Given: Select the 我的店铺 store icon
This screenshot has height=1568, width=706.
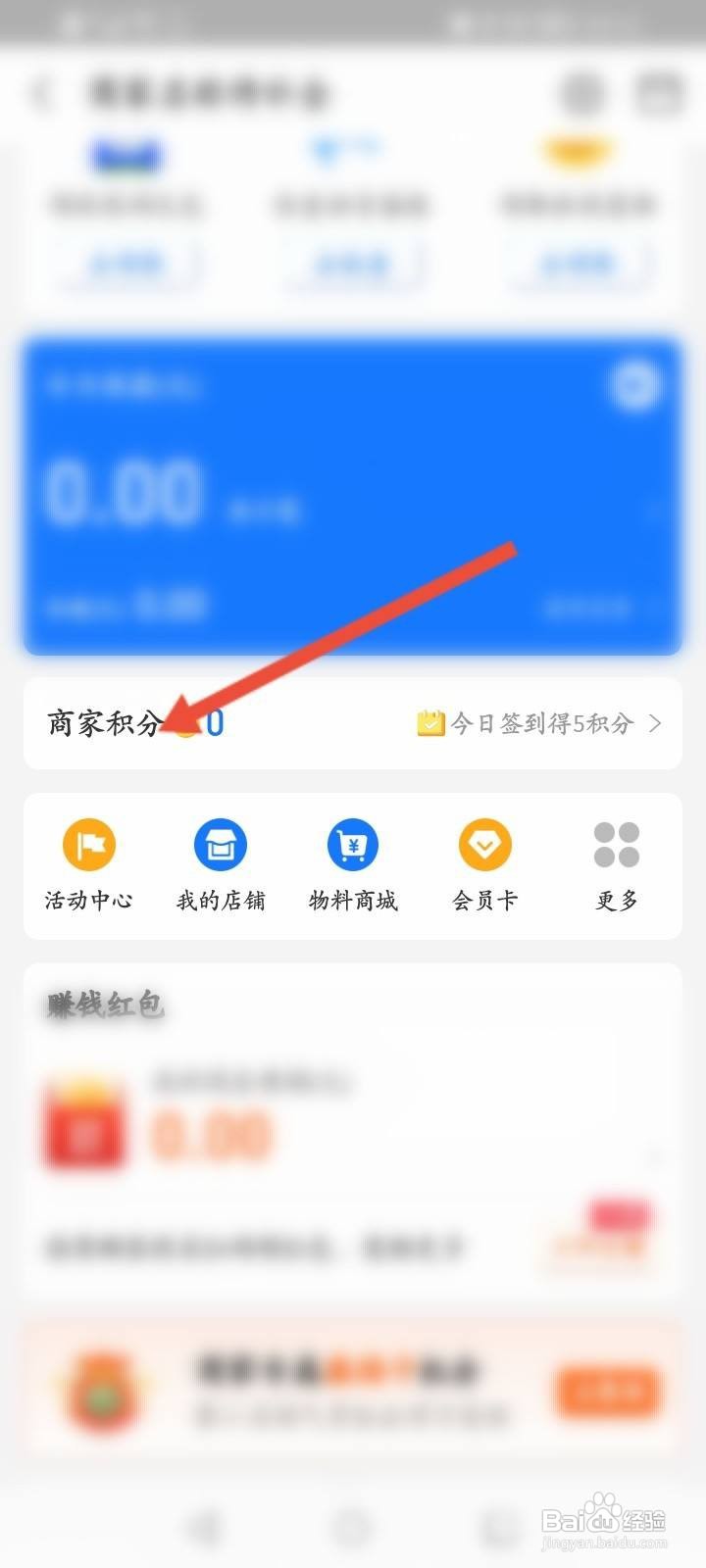Looking at the screenshot, I should tap(221, 844).
